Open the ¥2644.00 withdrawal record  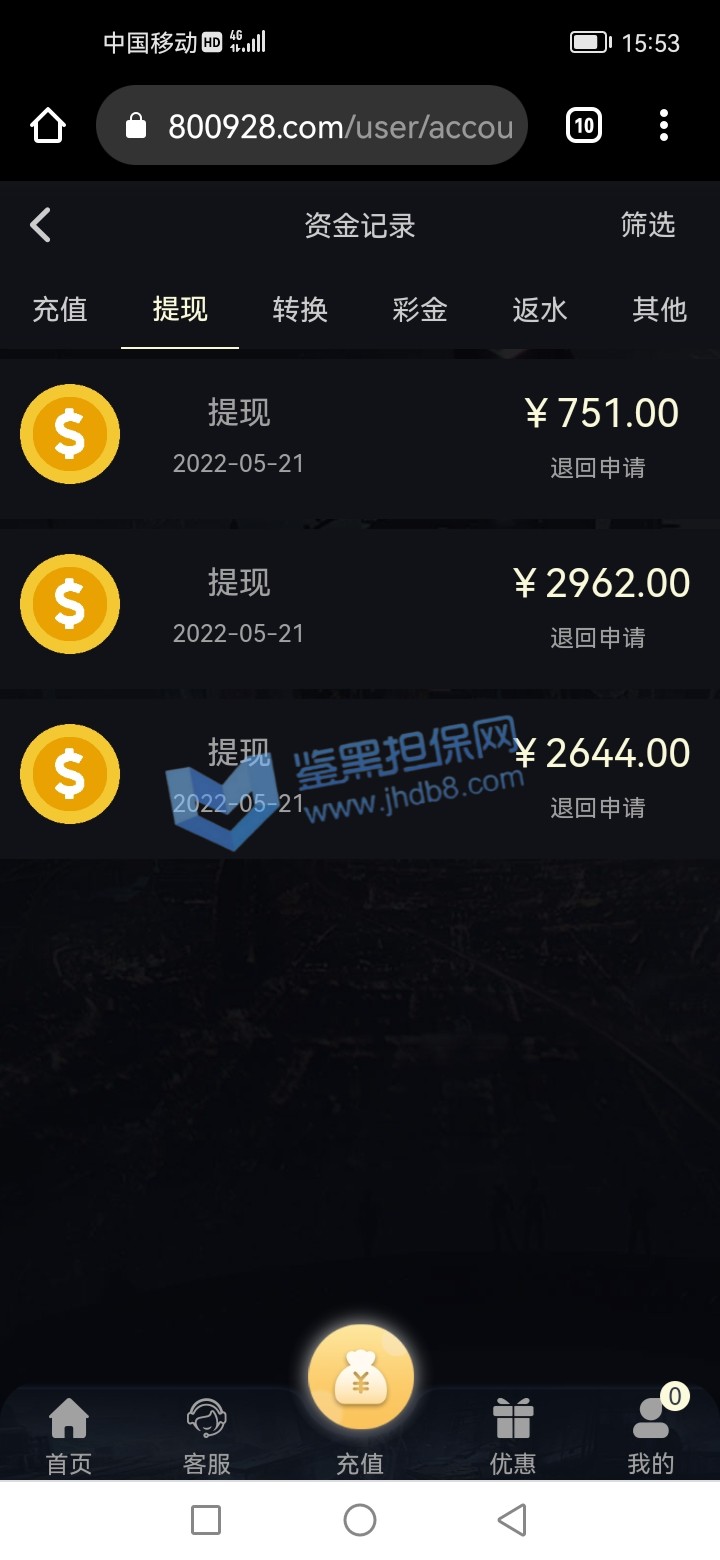pos(360,775)
